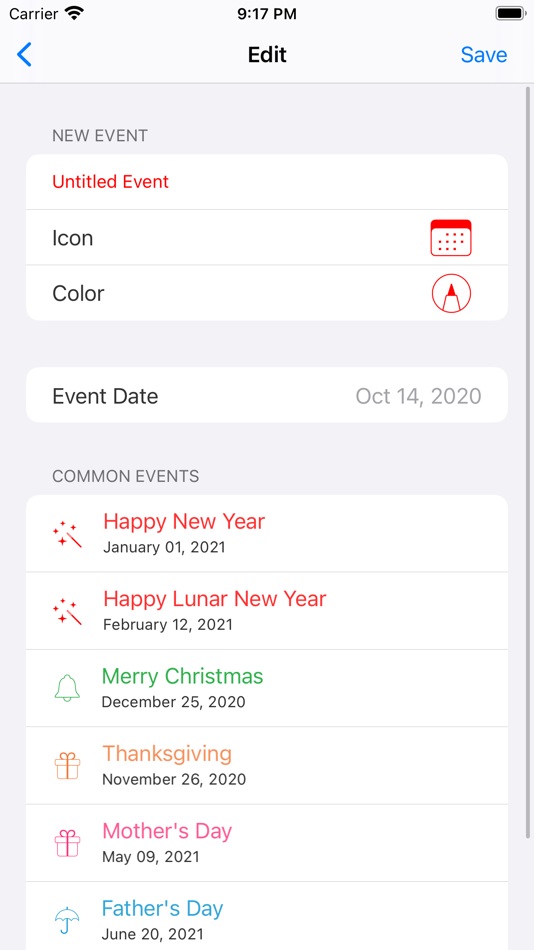Go back using the top-left arrow
Screen dimensions: 534x950
pos(24,55)
